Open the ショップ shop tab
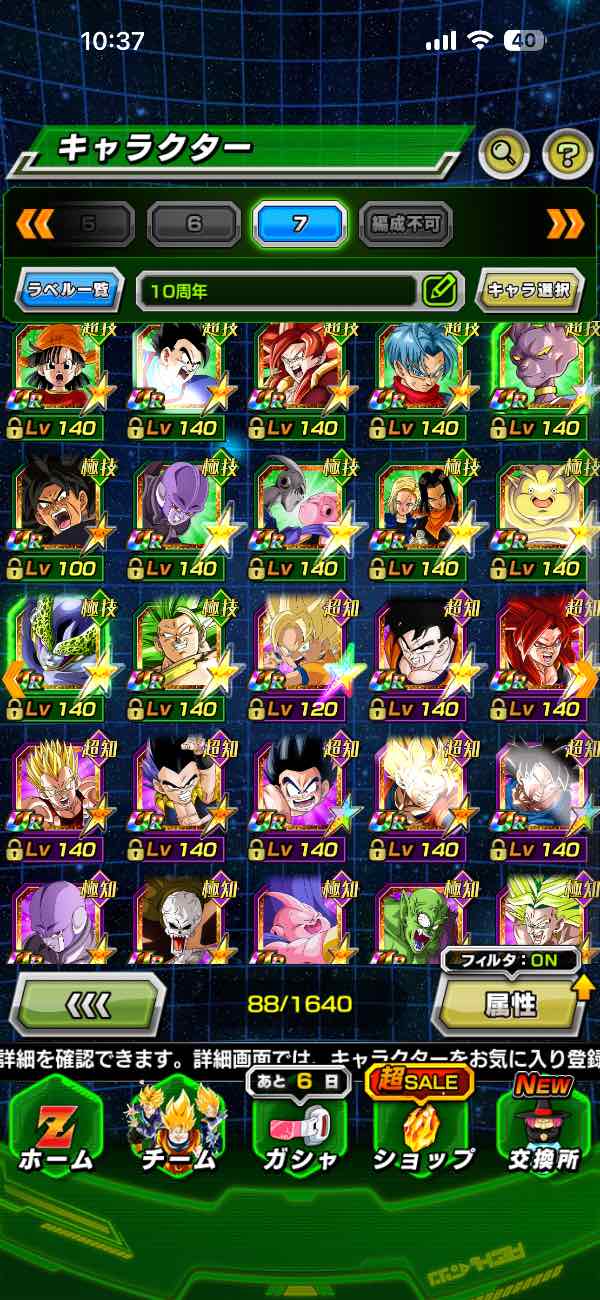Screen dimensions: 600x1300 (x=422, y=1124)
